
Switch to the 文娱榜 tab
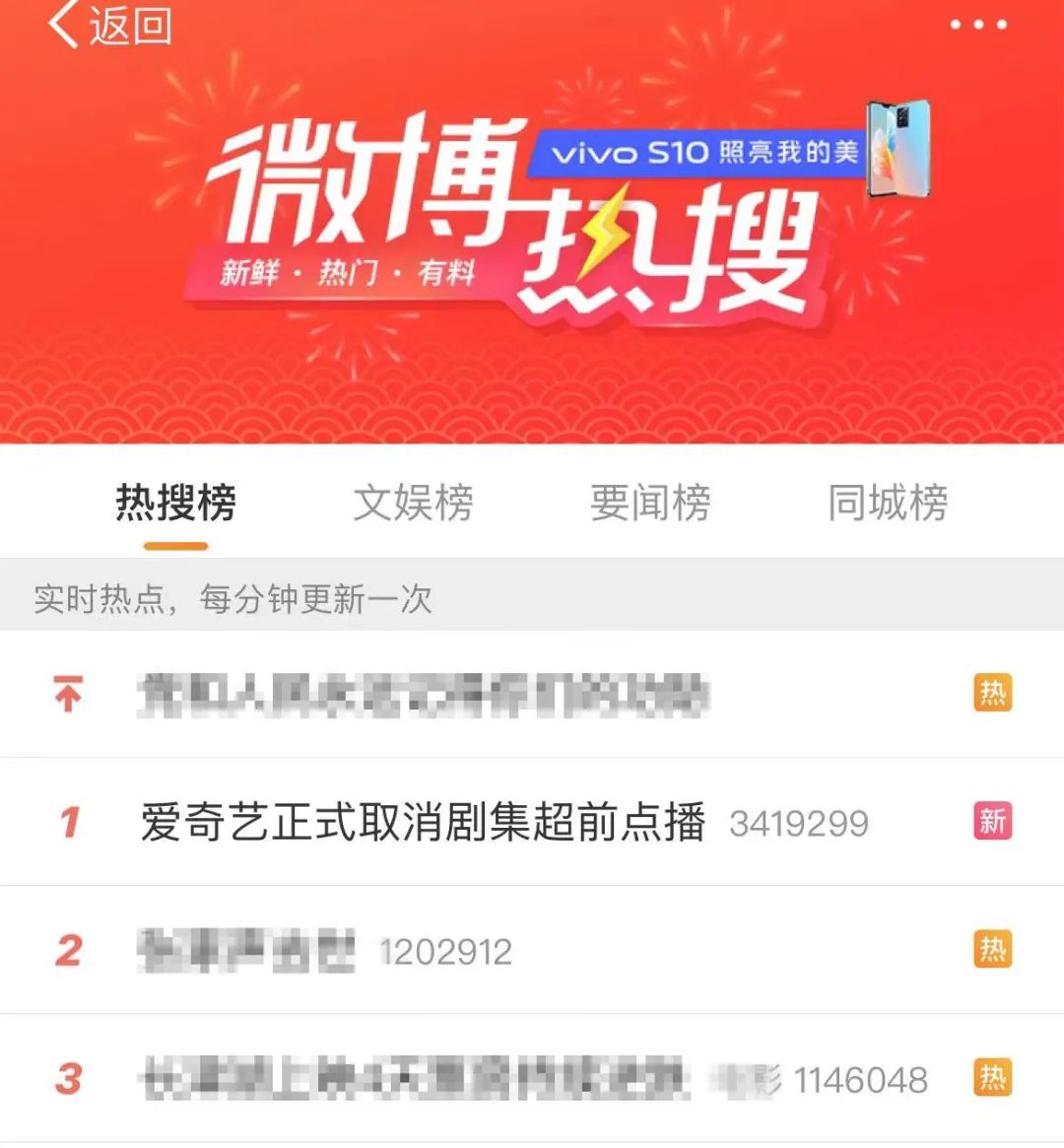tap(413, 504)
